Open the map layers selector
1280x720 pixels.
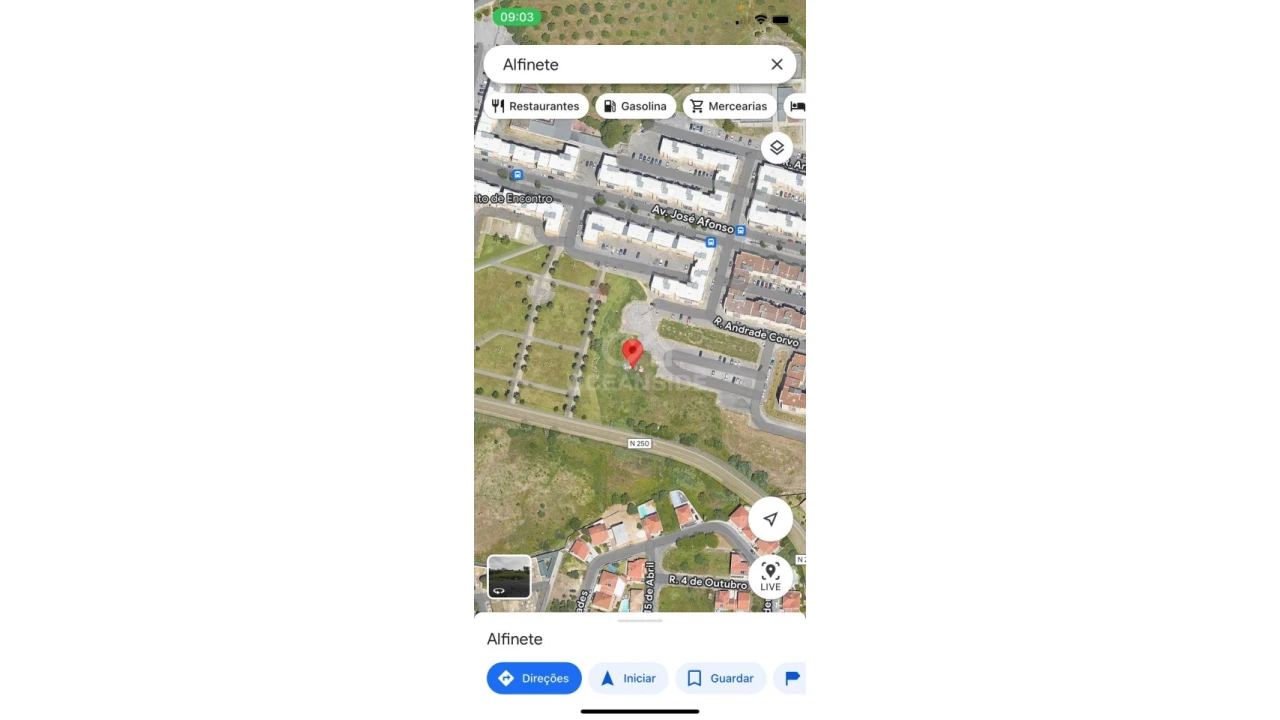(x=777, y=148)
